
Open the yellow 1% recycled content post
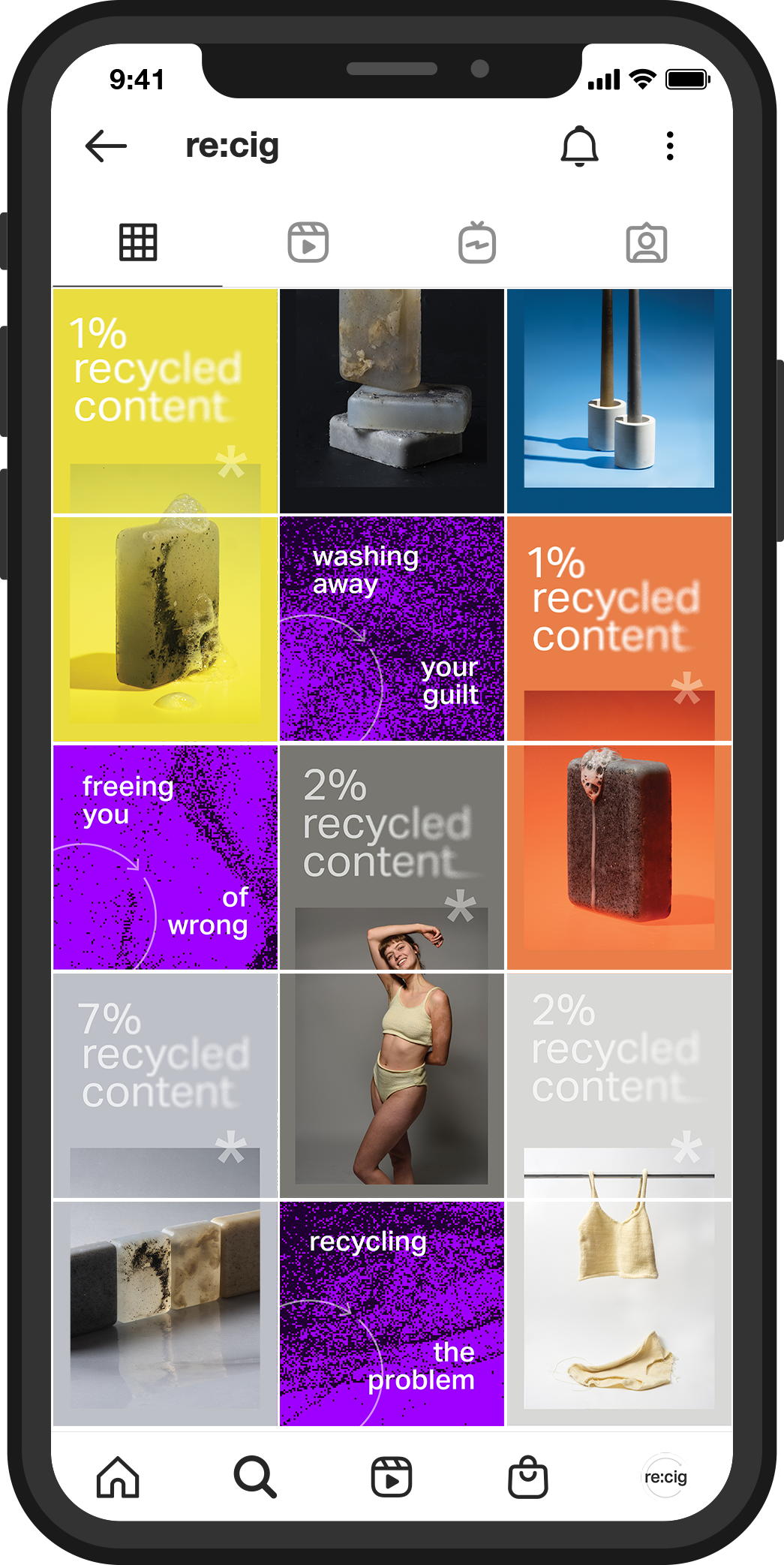[x=165, y=401]
